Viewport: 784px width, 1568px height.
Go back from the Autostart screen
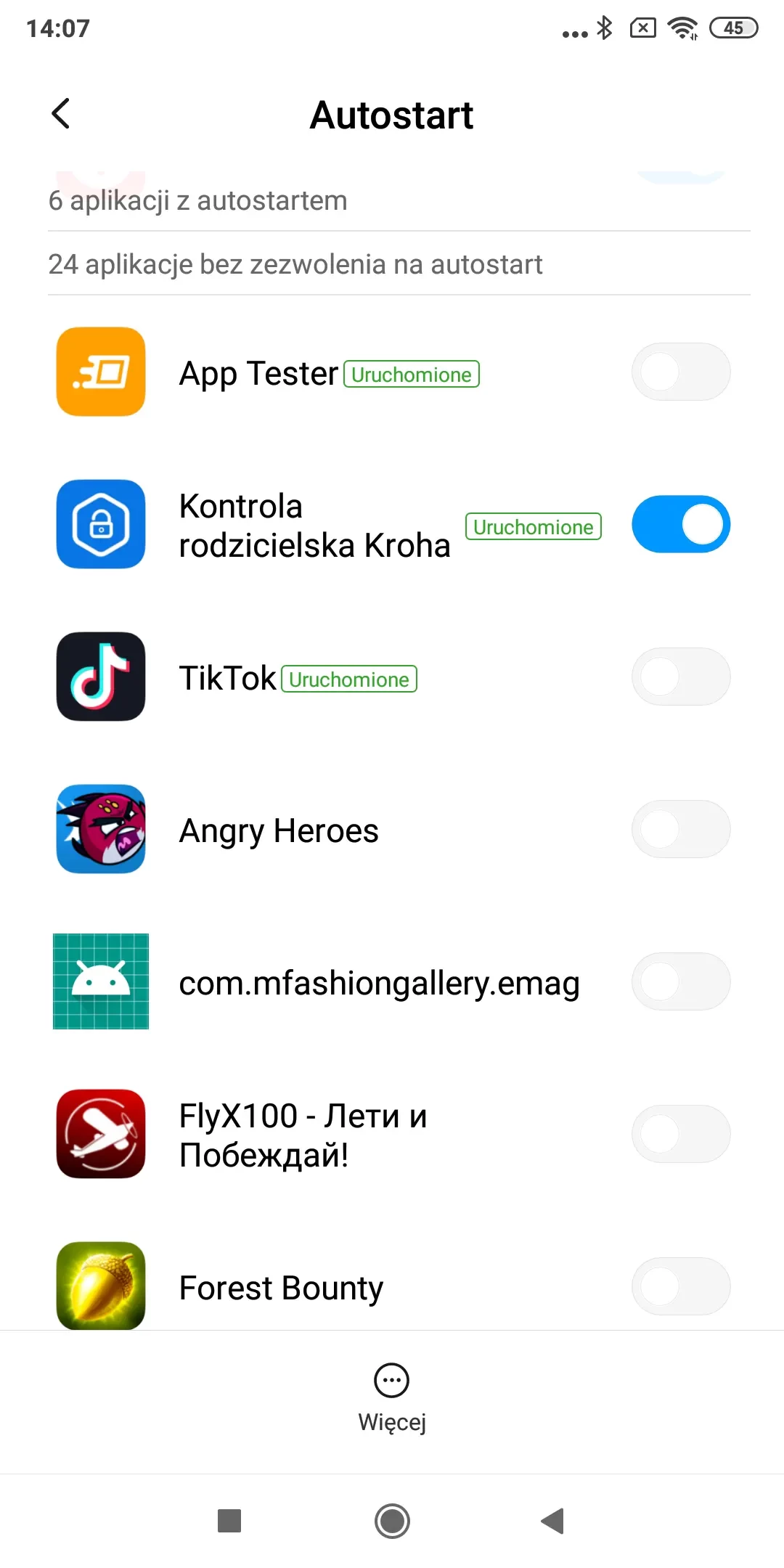tap(61, 114)
